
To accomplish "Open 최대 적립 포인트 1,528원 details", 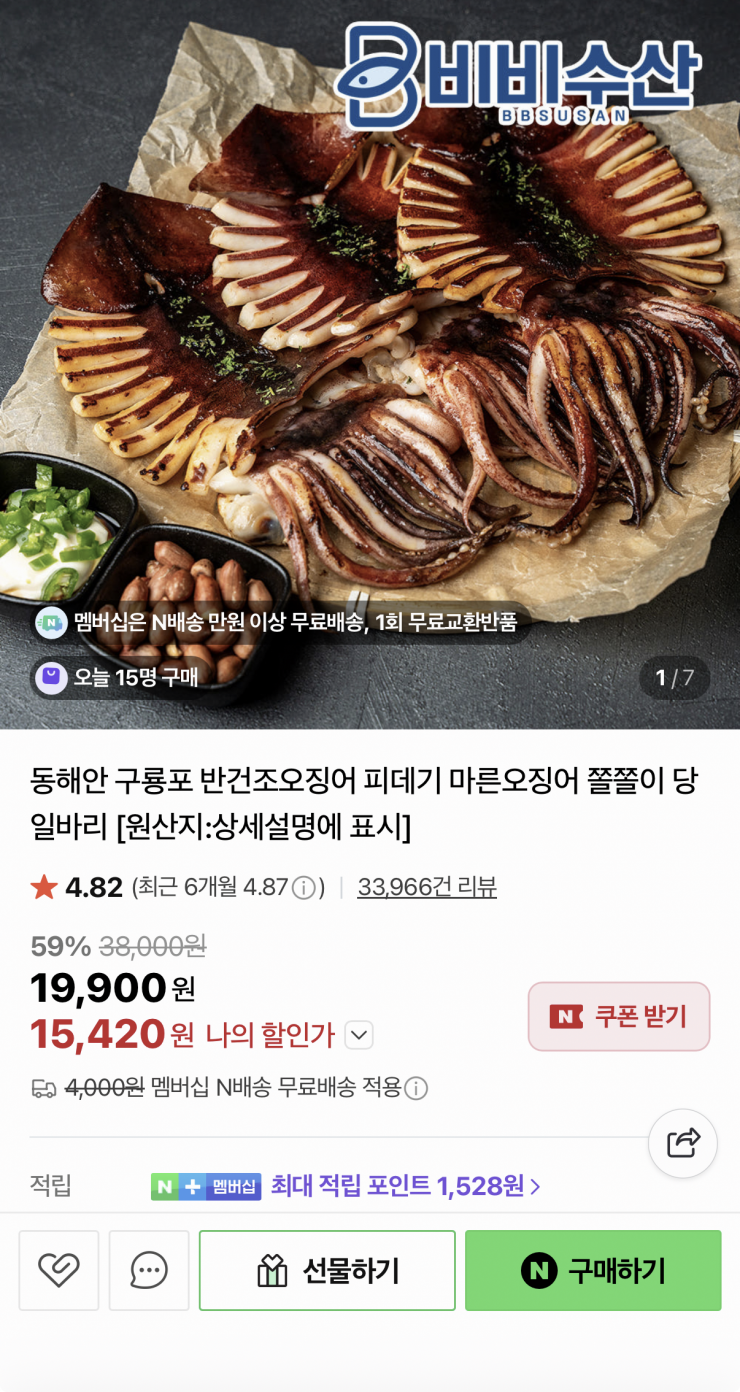I will 405,1186.
